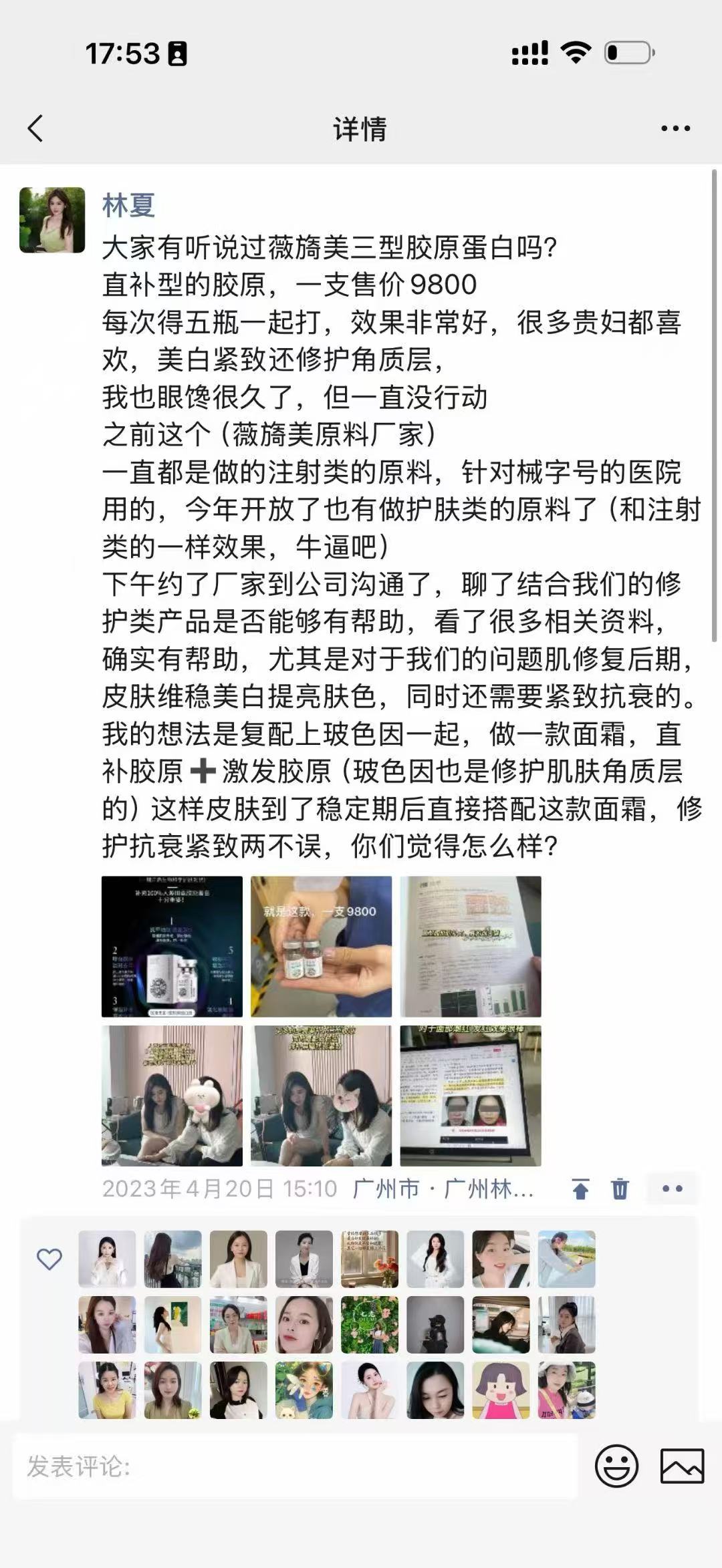Attach an image to the comment
Screen dimensions: 722x1568
point(682,1466)
